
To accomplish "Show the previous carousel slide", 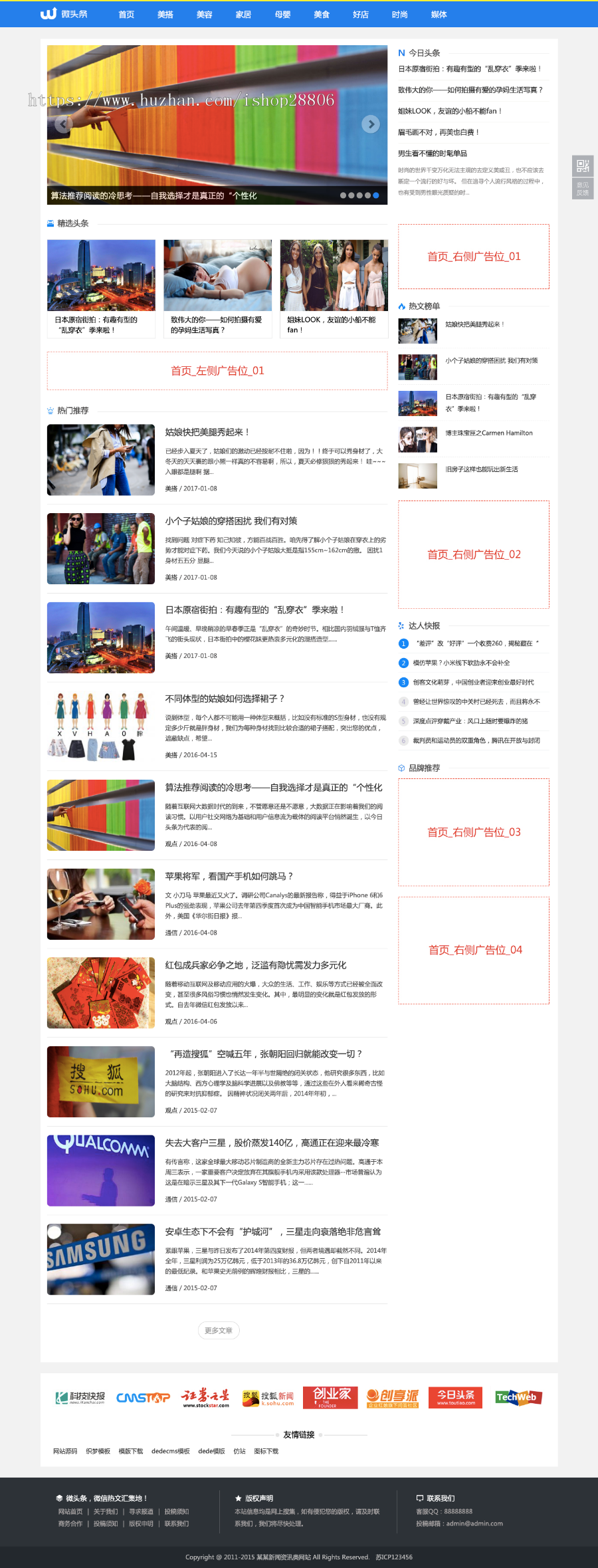I will click(x=63, y=124).
